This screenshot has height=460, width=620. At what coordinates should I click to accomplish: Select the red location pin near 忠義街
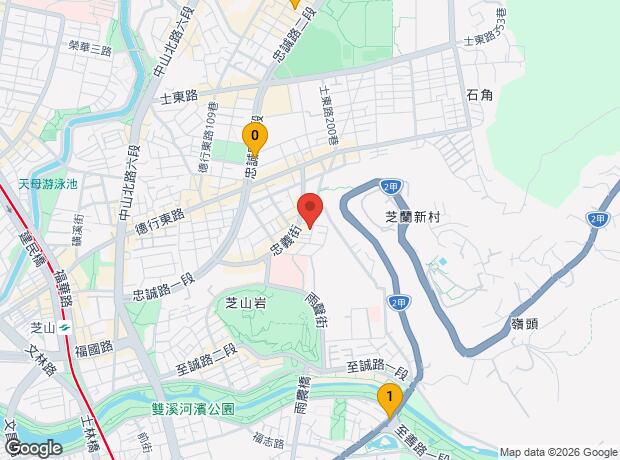[x=310, y=209]
